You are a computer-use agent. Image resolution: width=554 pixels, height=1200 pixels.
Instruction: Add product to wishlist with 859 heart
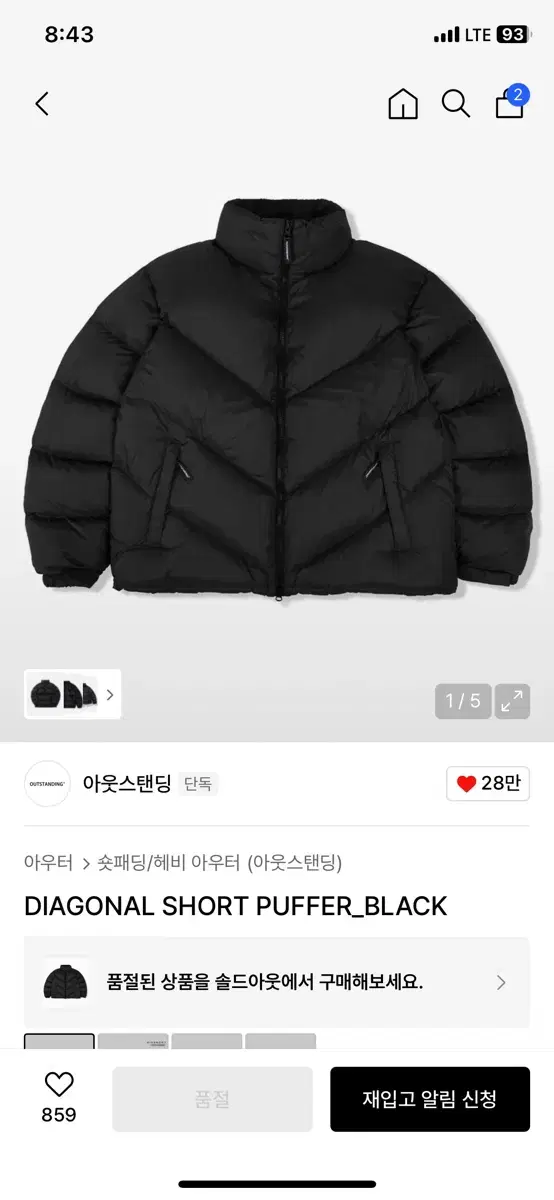59,1097
